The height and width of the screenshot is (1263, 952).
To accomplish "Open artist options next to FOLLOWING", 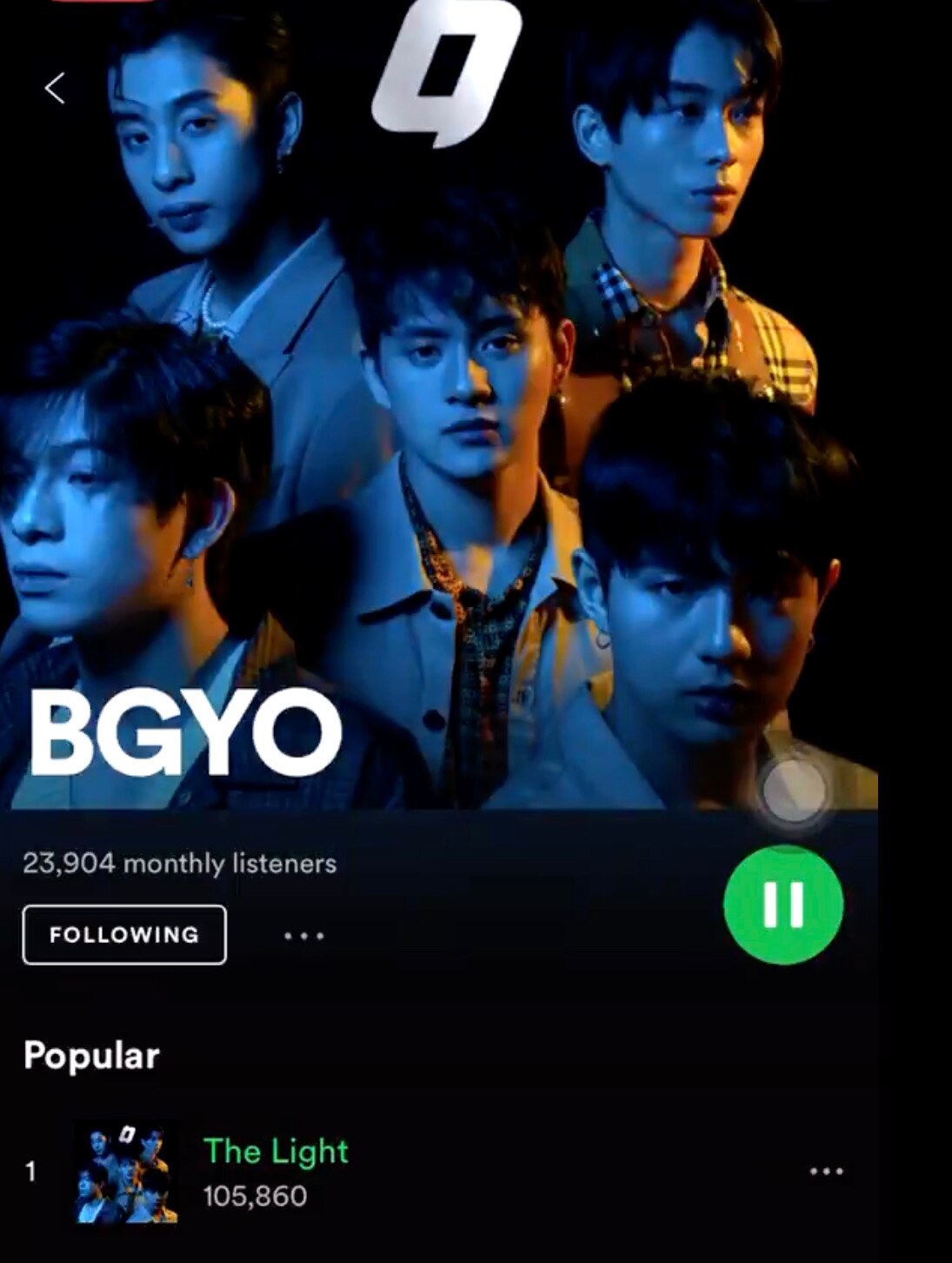I will (304, 937).
